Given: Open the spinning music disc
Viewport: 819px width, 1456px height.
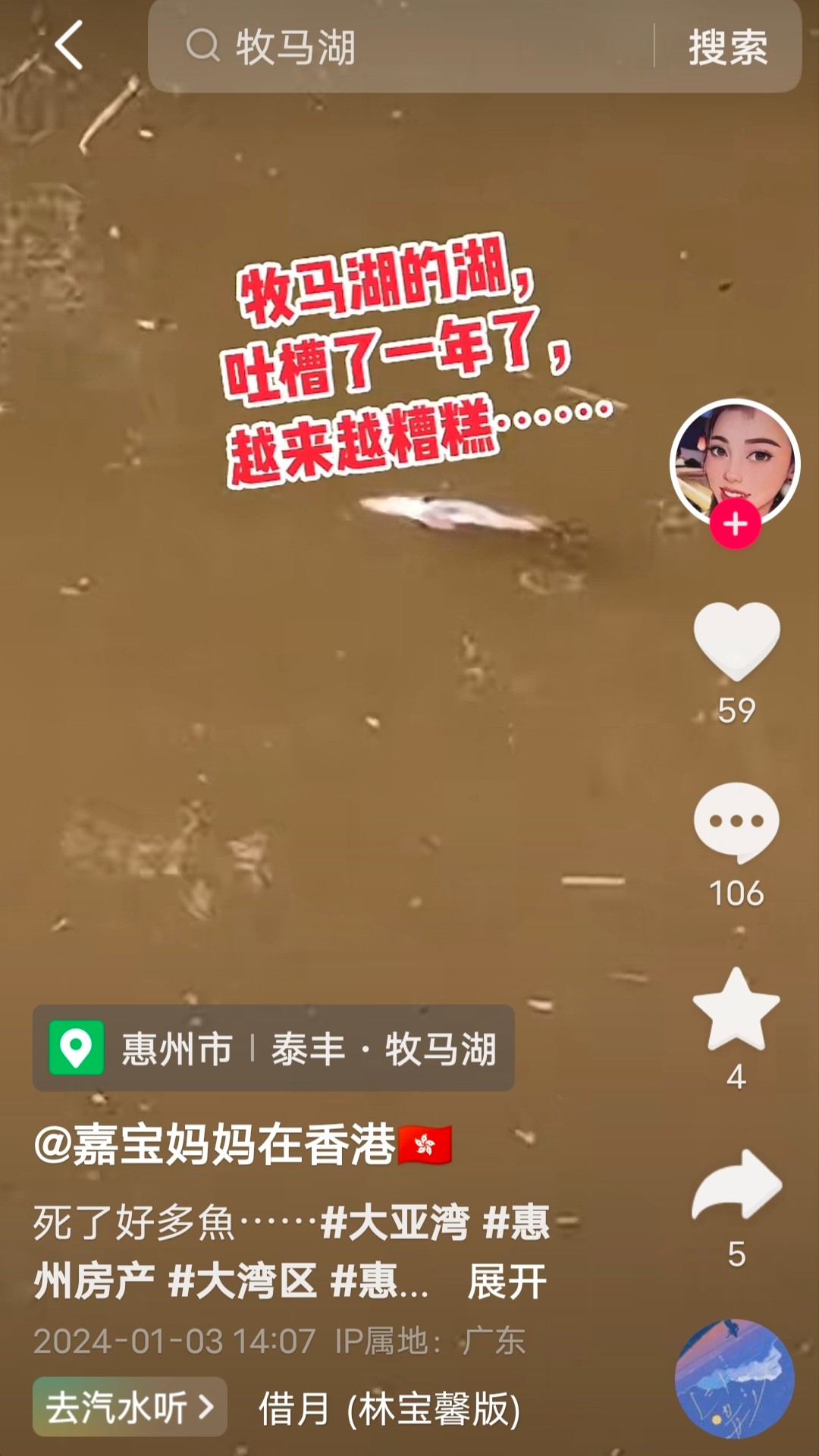Looking at the screenshot, I should coord(735,1379).
